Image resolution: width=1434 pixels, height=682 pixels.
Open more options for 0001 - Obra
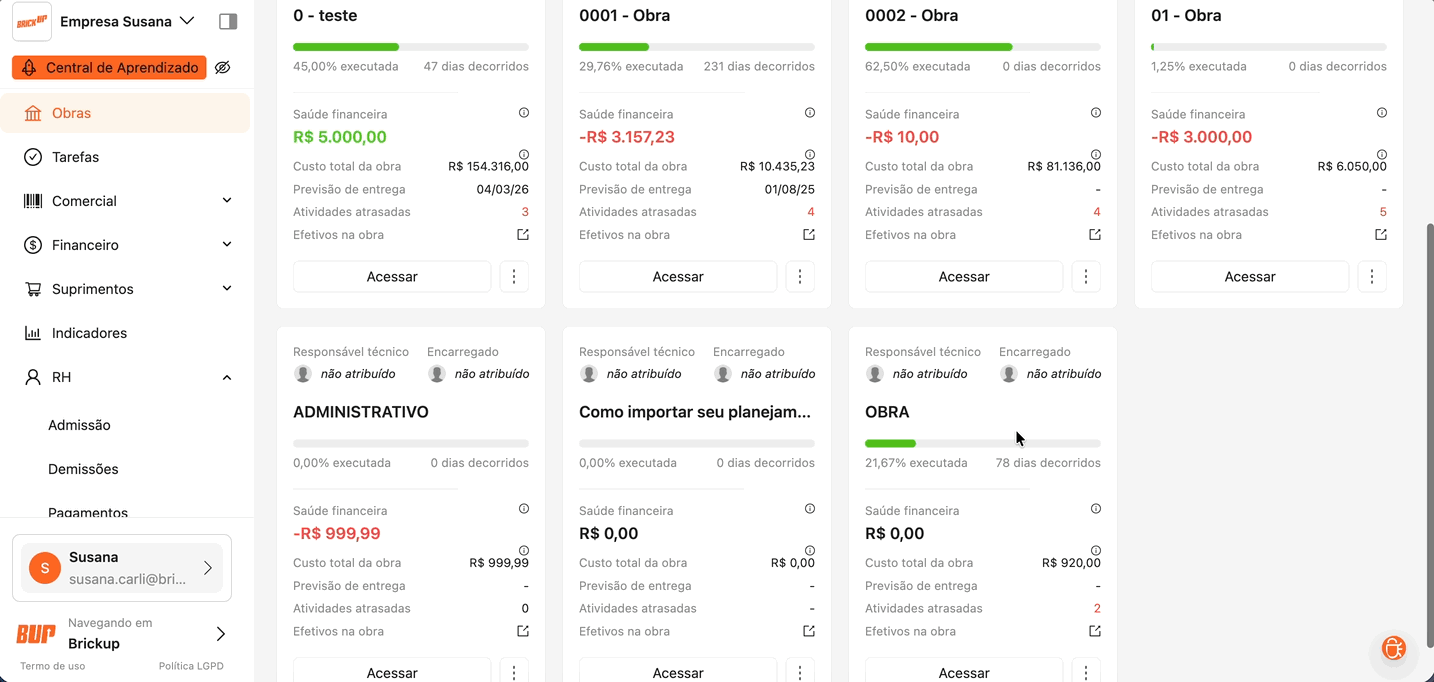pyautogui.click(x=800, y=277)
